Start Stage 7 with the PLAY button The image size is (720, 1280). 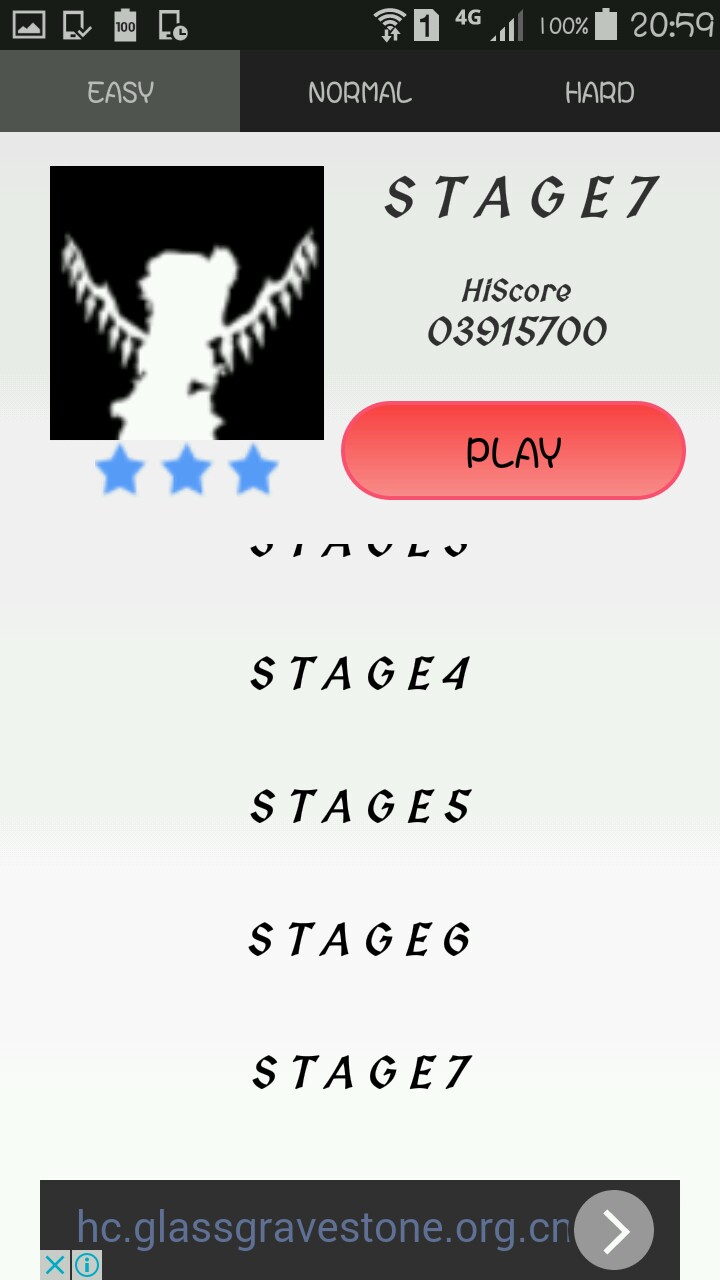pyautogui.click(x=513, y=452)
